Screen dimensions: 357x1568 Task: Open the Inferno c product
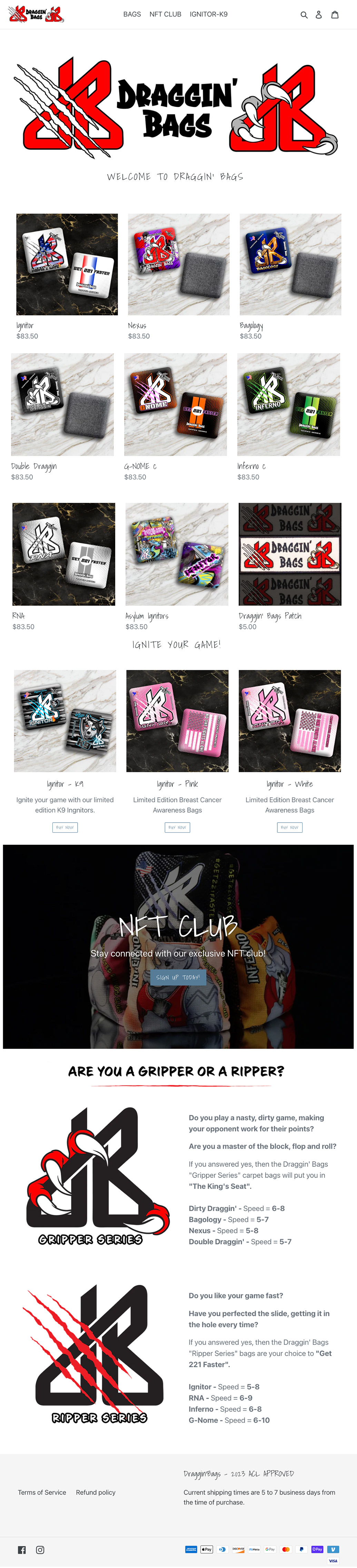point(288,405)
